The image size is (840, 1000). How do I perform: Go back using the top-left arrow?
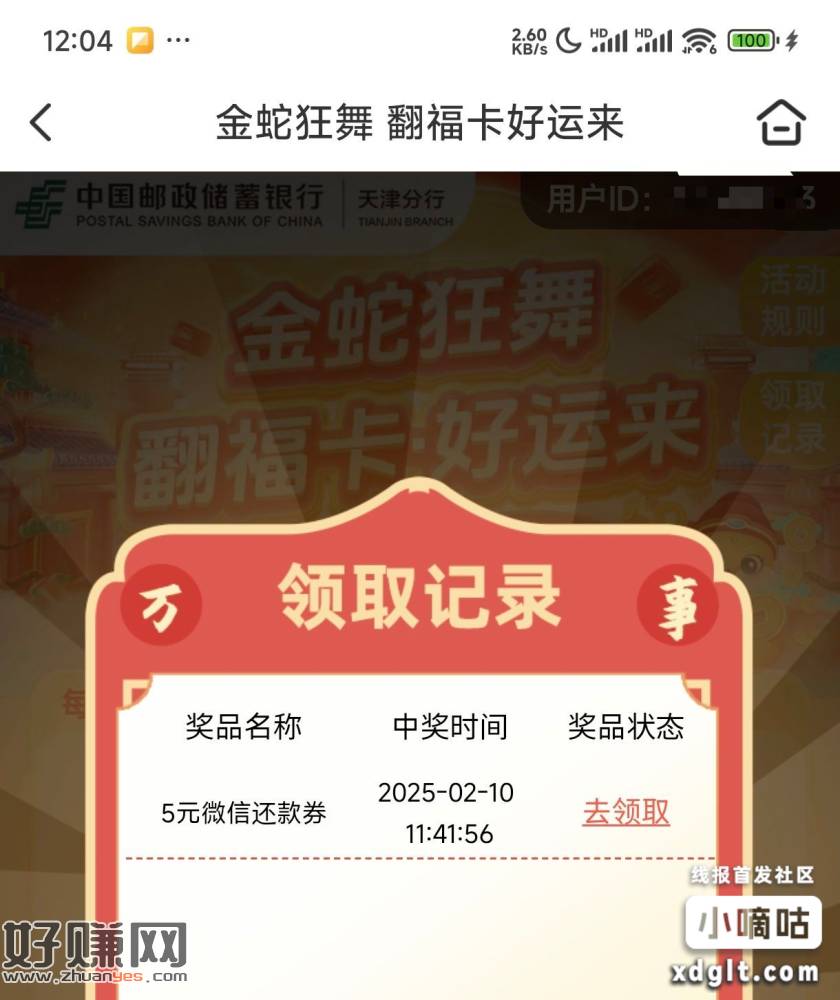coord(41,124)
